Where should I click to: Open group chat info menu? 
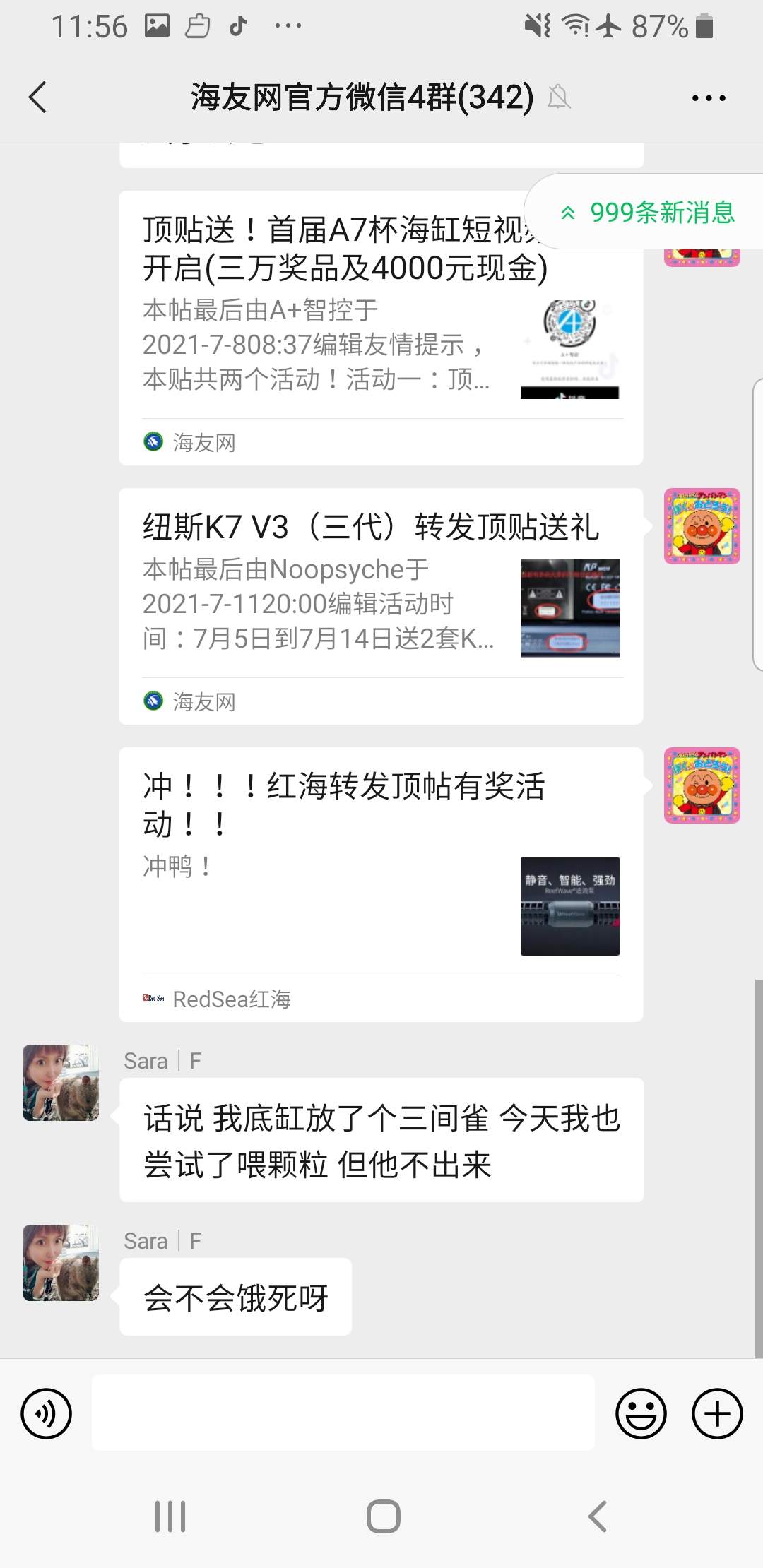click(708, 97)
